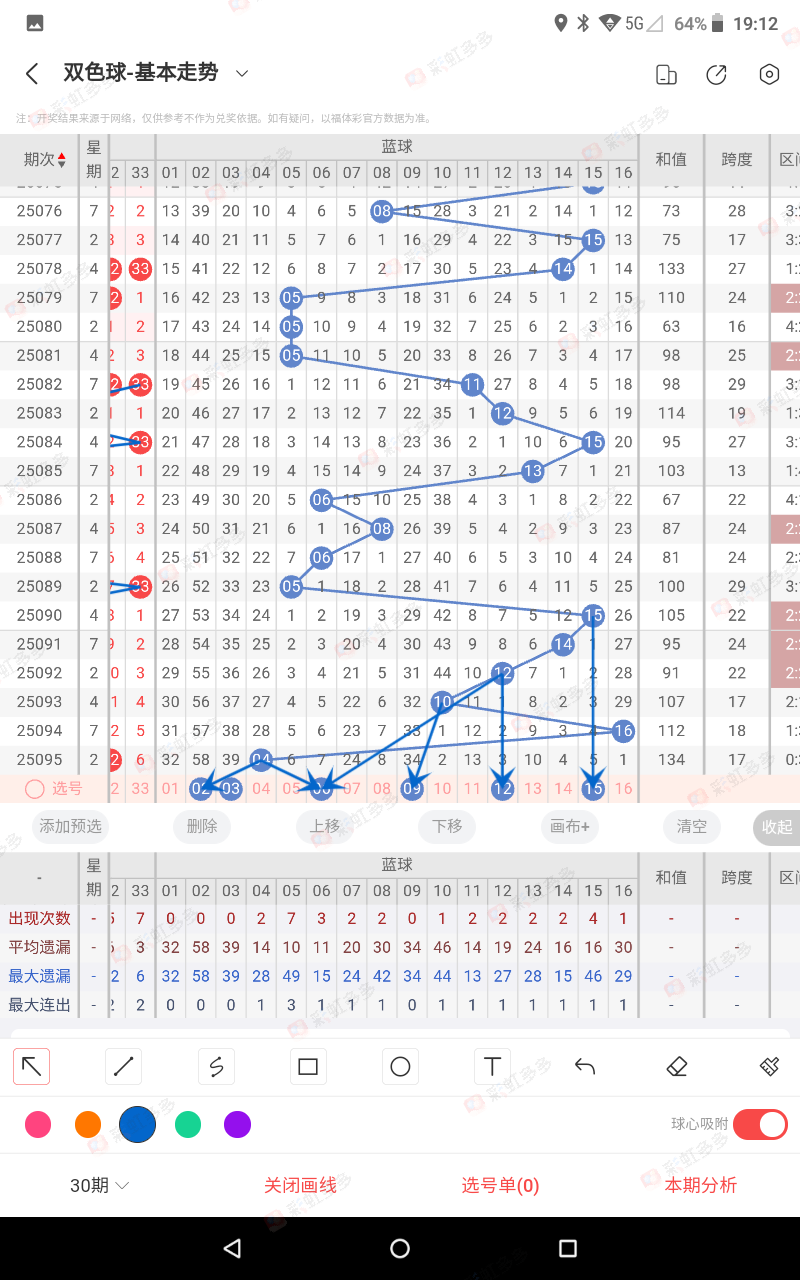
Task: Select the rectangle drawing tool
Action: [x=308, y=1067]
